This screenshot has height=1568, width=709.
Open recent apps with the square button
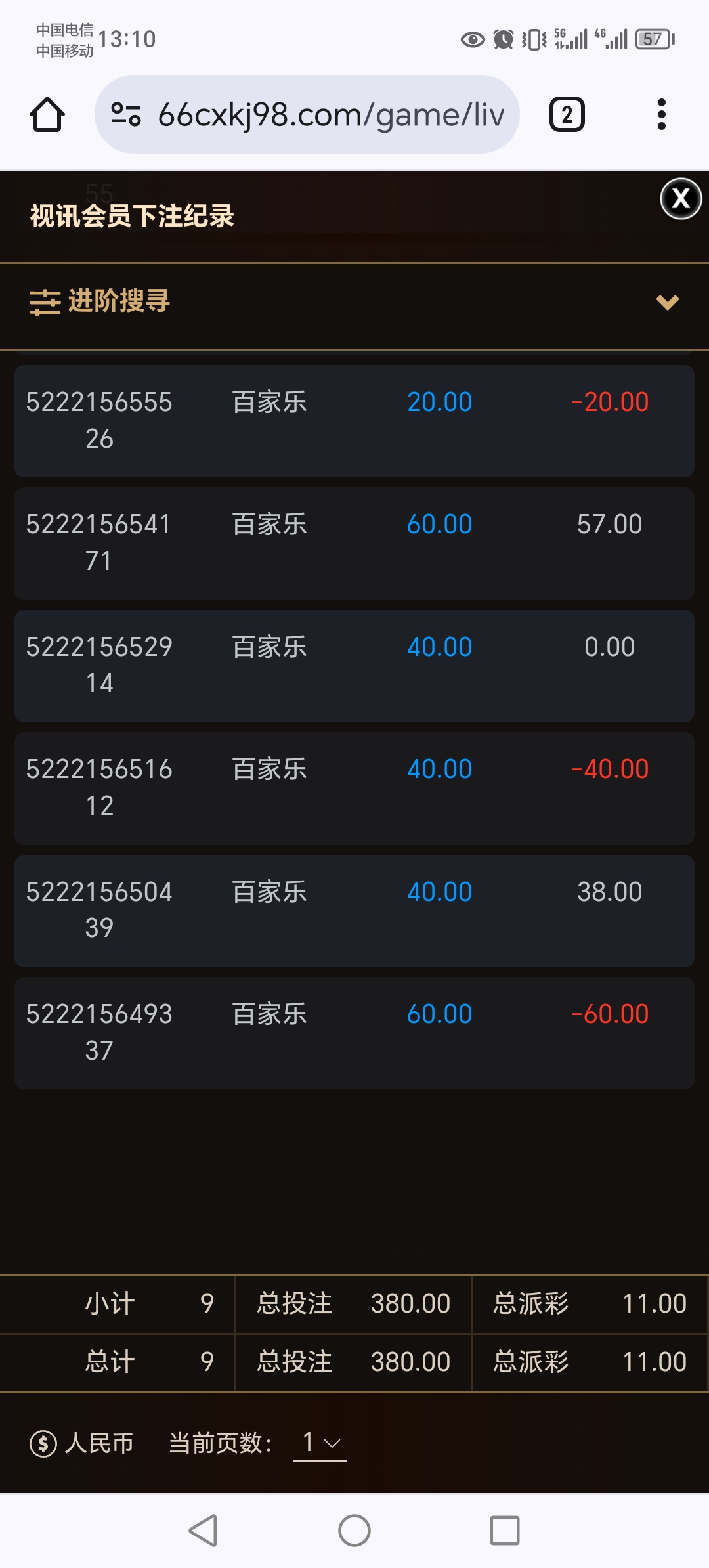point(505,1531)
